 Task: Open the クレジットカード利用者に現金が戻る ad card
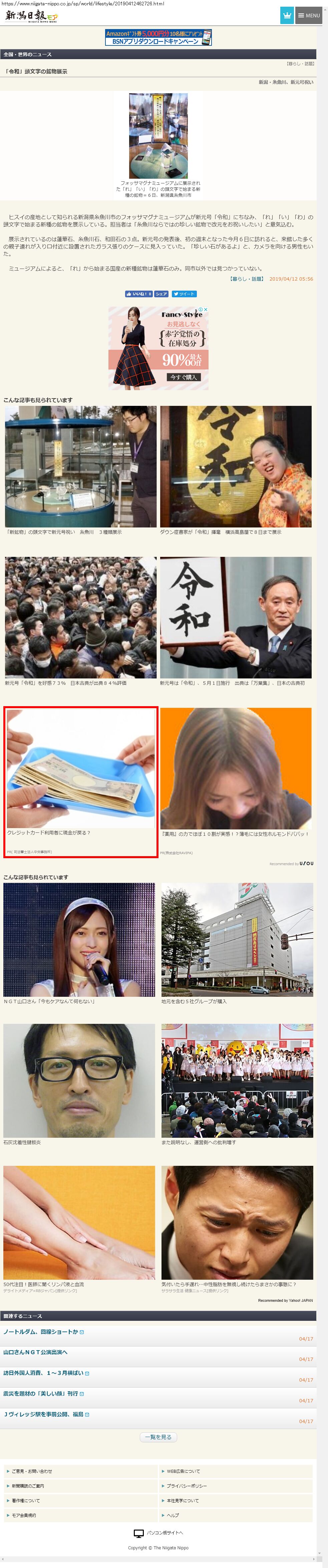point(81,782)
